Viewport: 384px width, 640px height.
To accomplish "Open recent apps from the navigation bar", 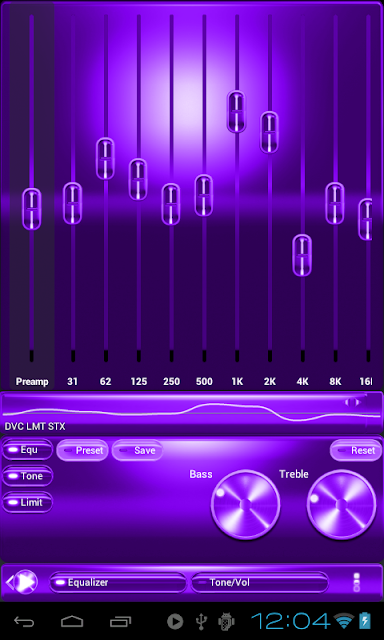I will [x=121, y=621].
